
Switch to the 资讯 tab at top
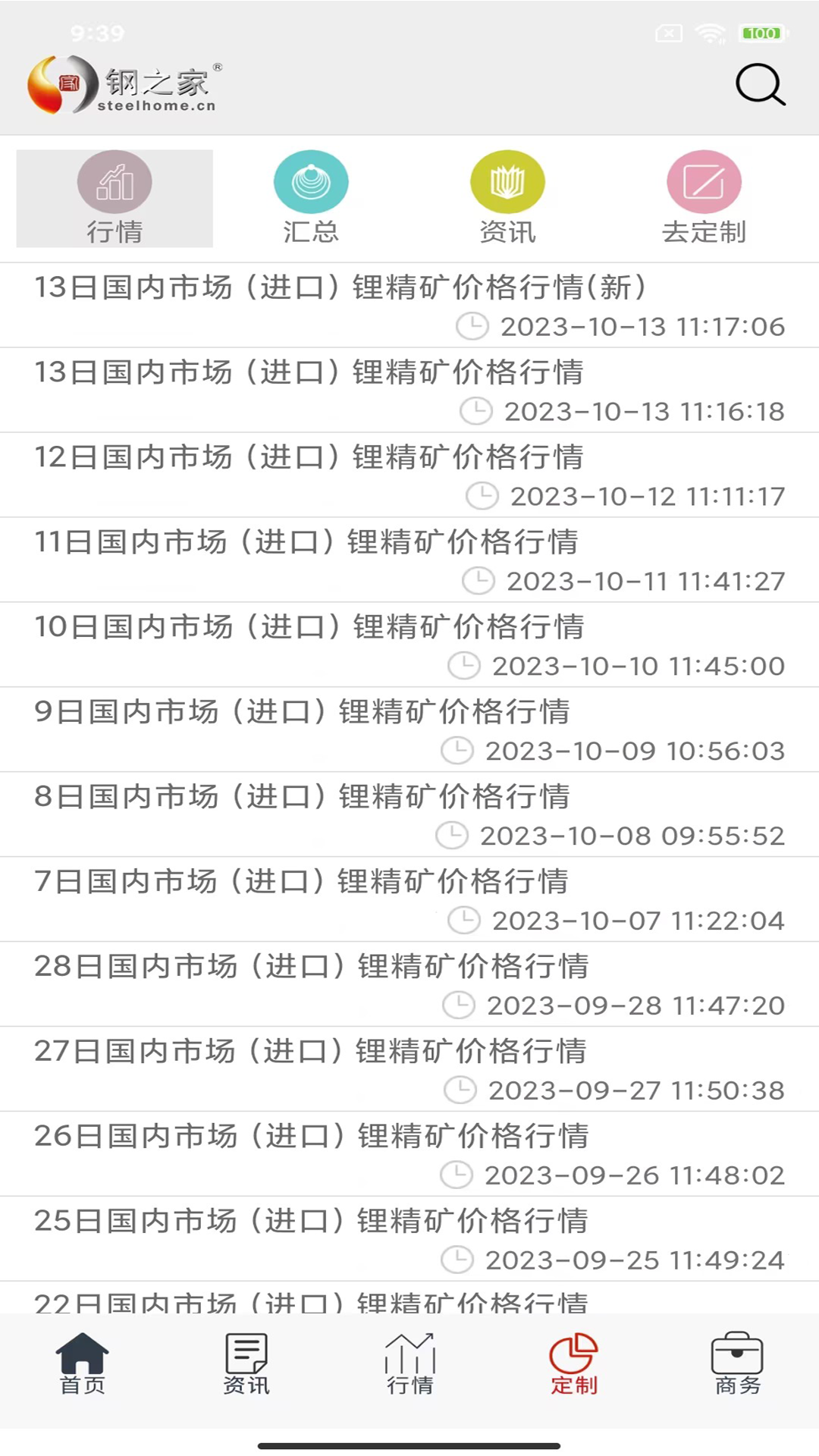(x=508, y=199)
